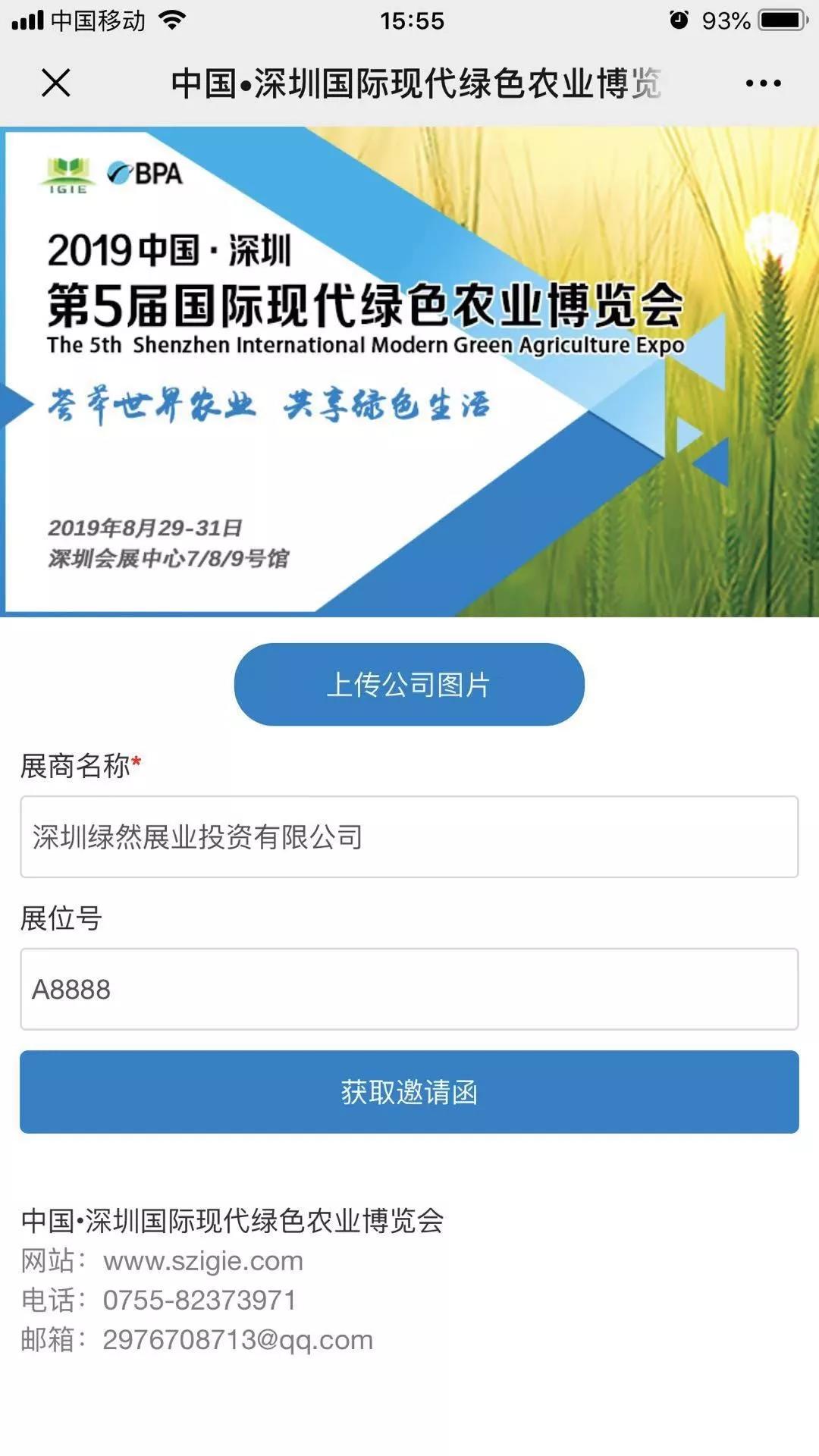Tap 获取邀请函 to get the invitation
Screen dimensions: 819x1456
click(409, 1092)
